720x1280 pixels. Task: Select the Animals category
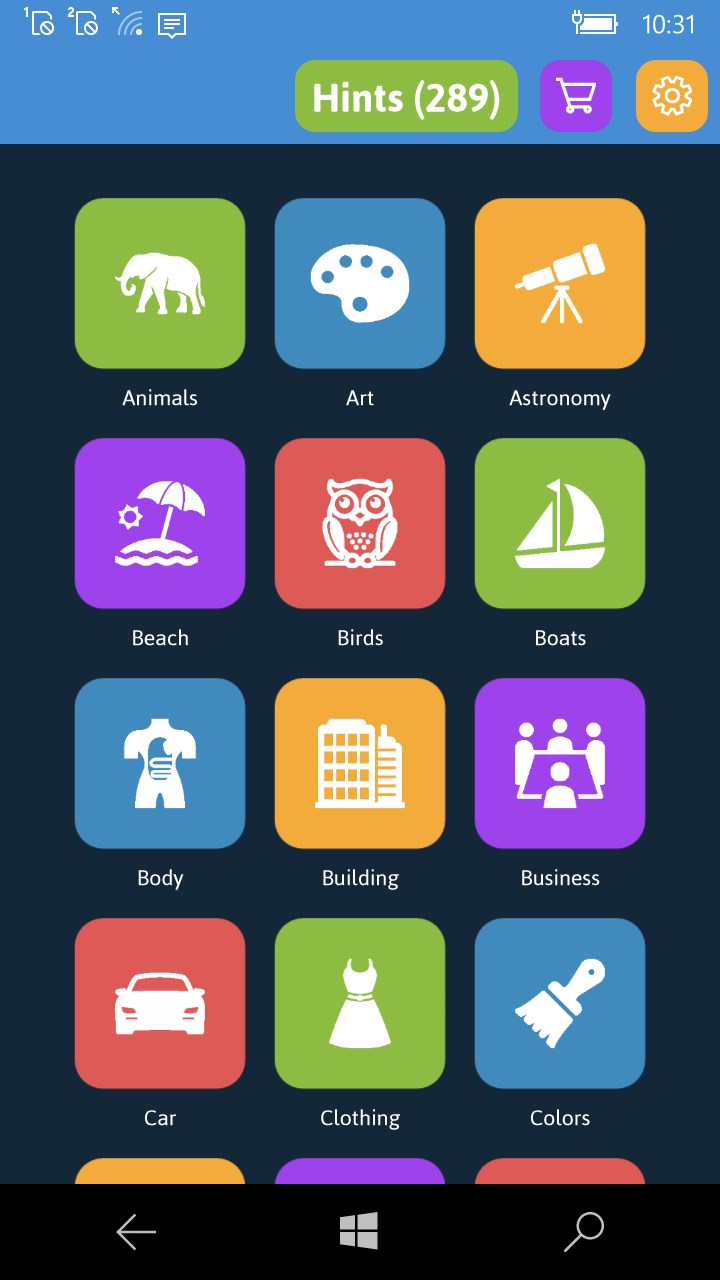[160, 283]
